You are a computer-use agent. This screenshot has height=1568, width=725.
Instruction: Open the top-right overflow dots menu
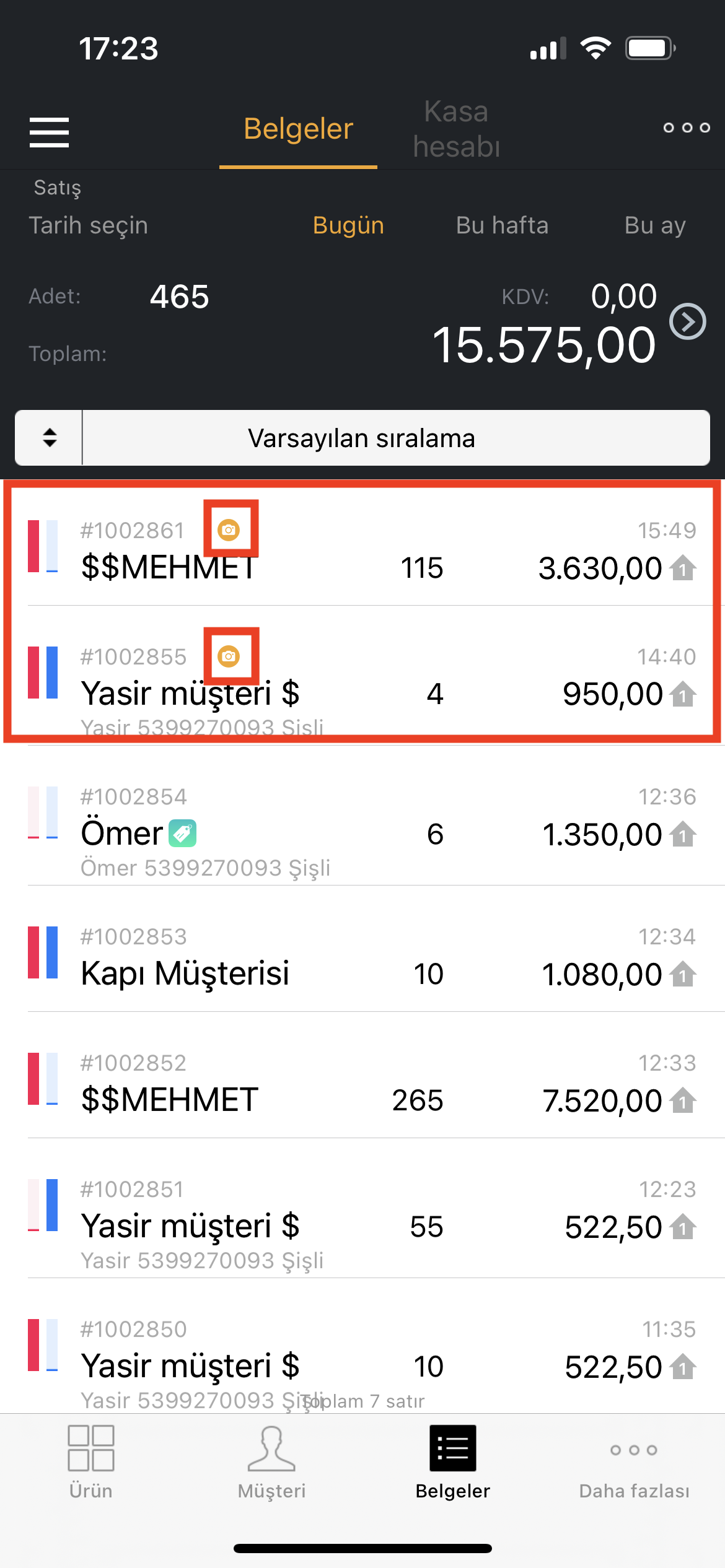click(686, 128)
